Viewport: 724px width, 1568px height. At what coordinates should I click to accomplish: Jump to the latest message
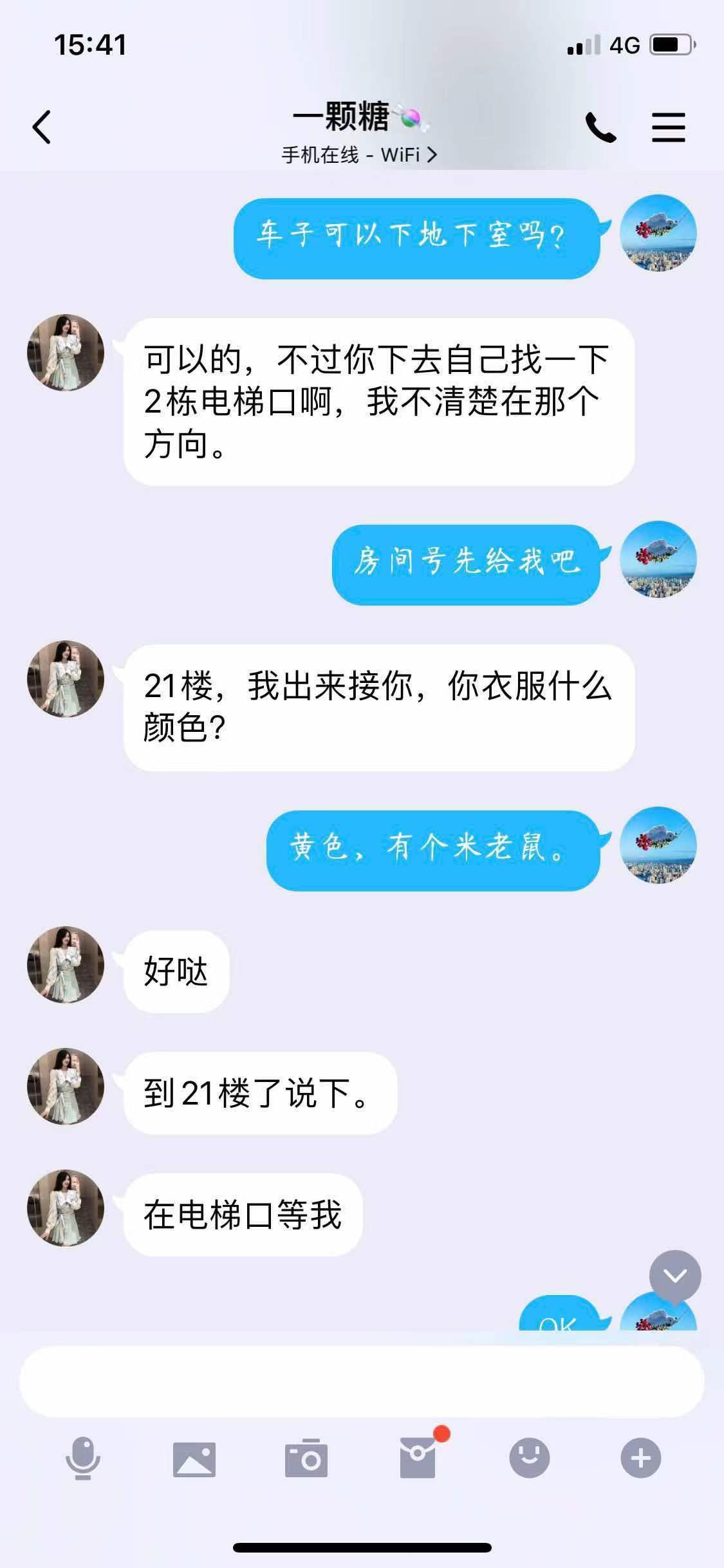[x=674, y=1276]
